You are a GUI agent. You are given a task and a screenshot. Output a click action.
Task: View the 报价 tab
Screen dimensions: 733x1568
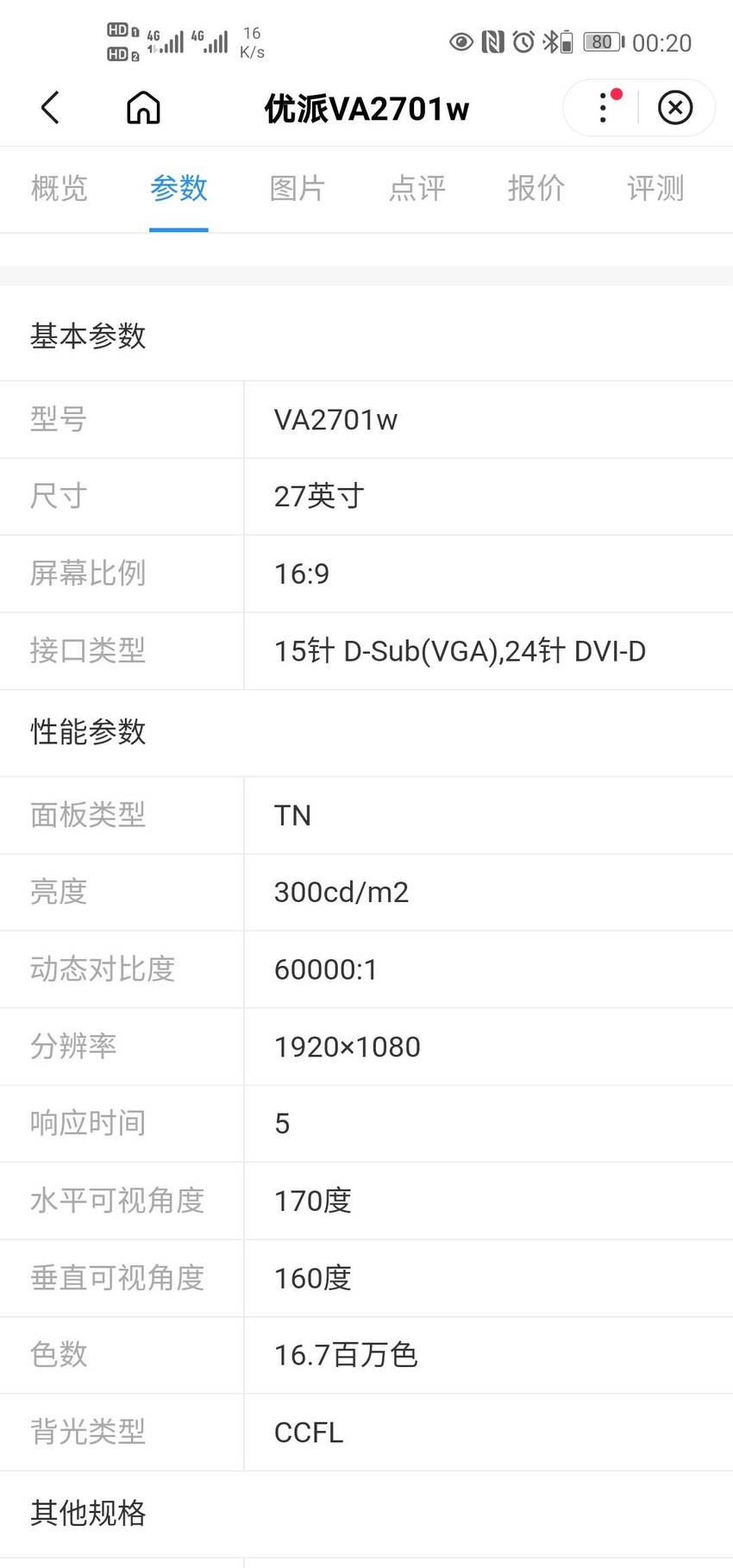coord(536,188)
